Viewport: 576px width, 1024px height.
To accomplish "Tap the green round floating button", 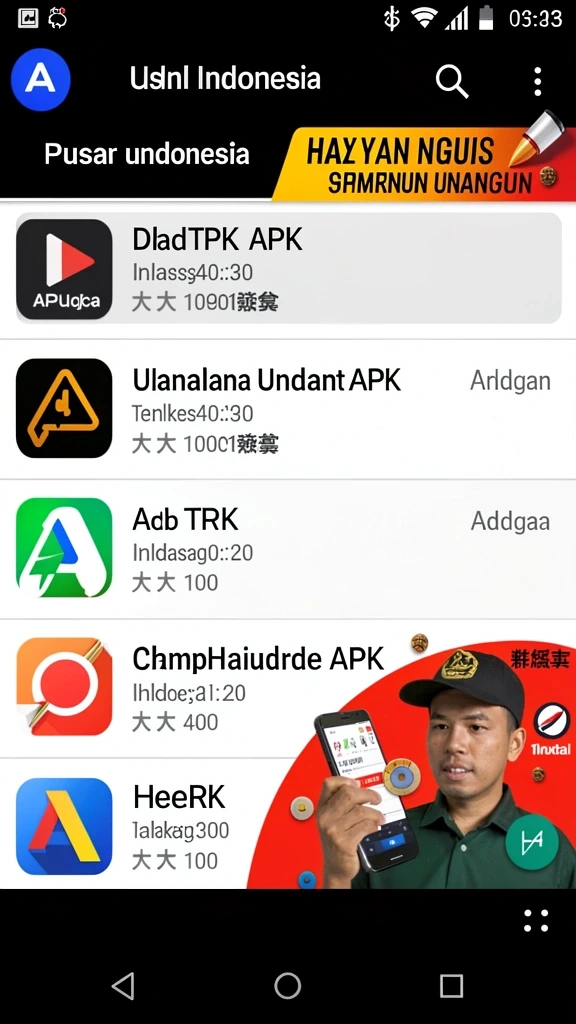I will click(x=532, y=842).
